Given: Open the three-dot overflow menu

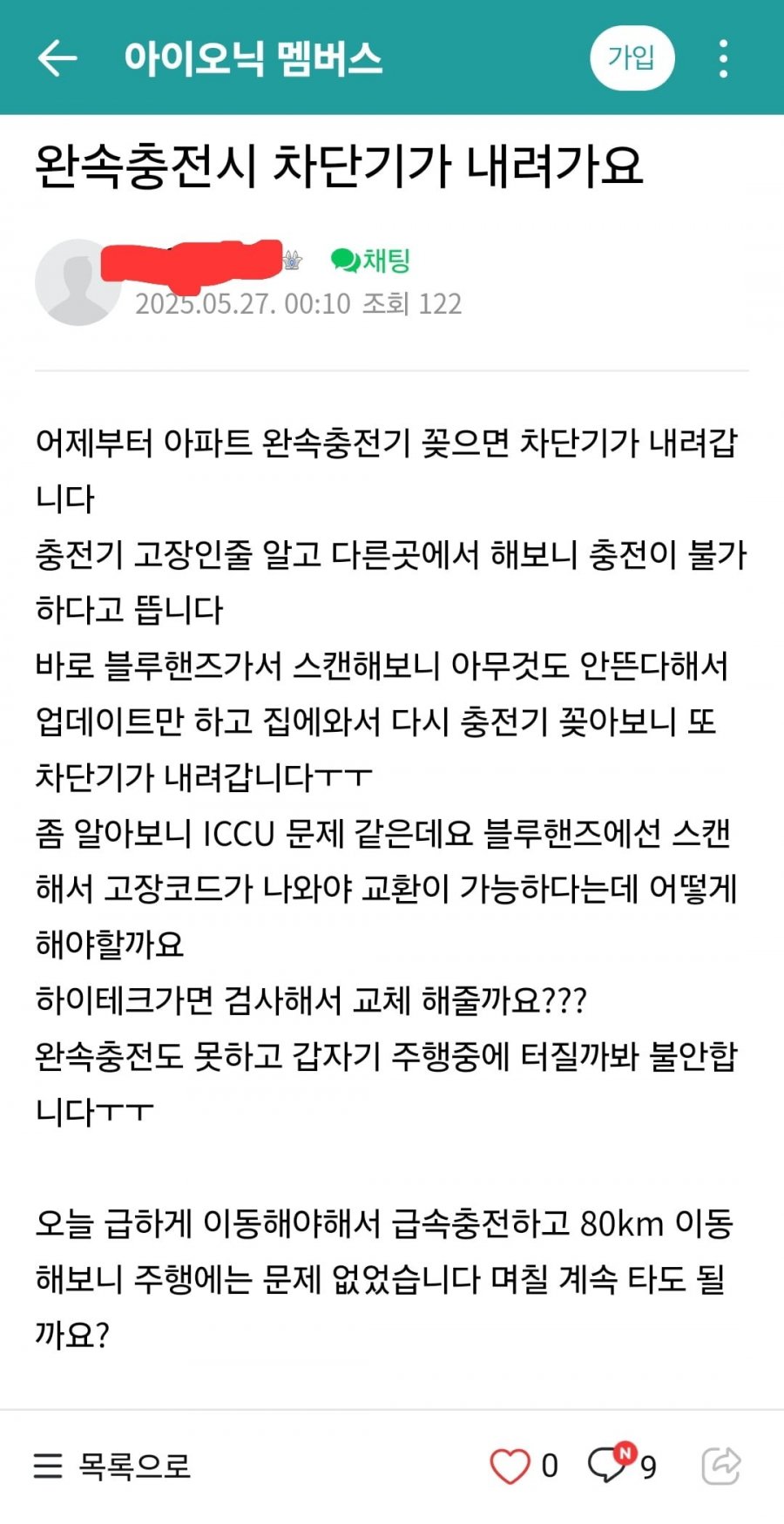Looking at the screenshot, I should click(723, 59).
